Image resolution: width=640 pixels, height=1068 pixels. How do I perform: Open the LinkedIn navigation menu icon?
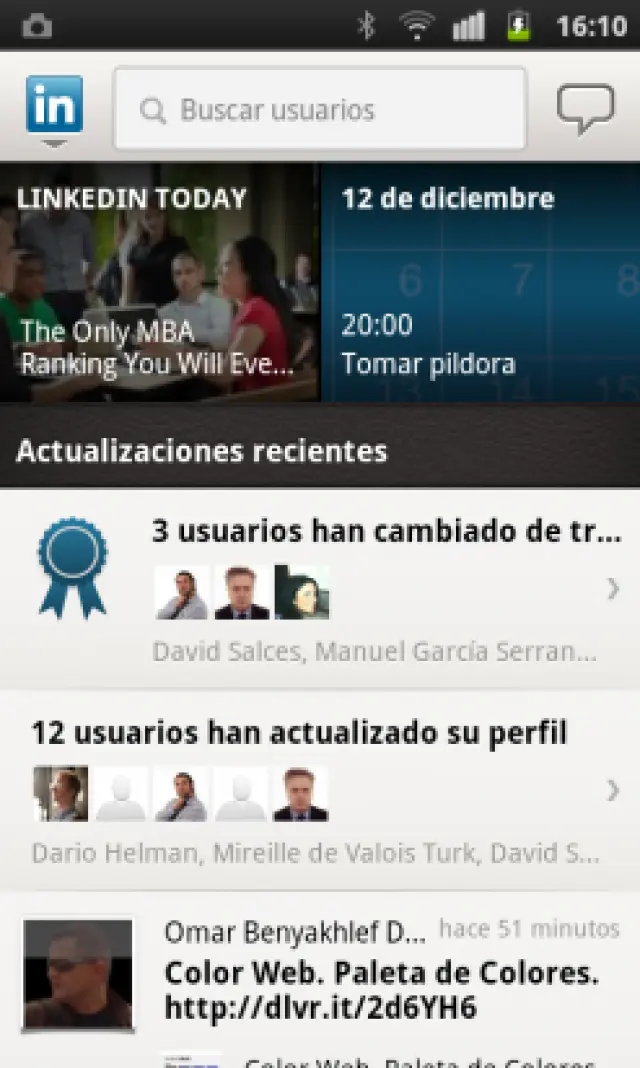tap(54, 109)
